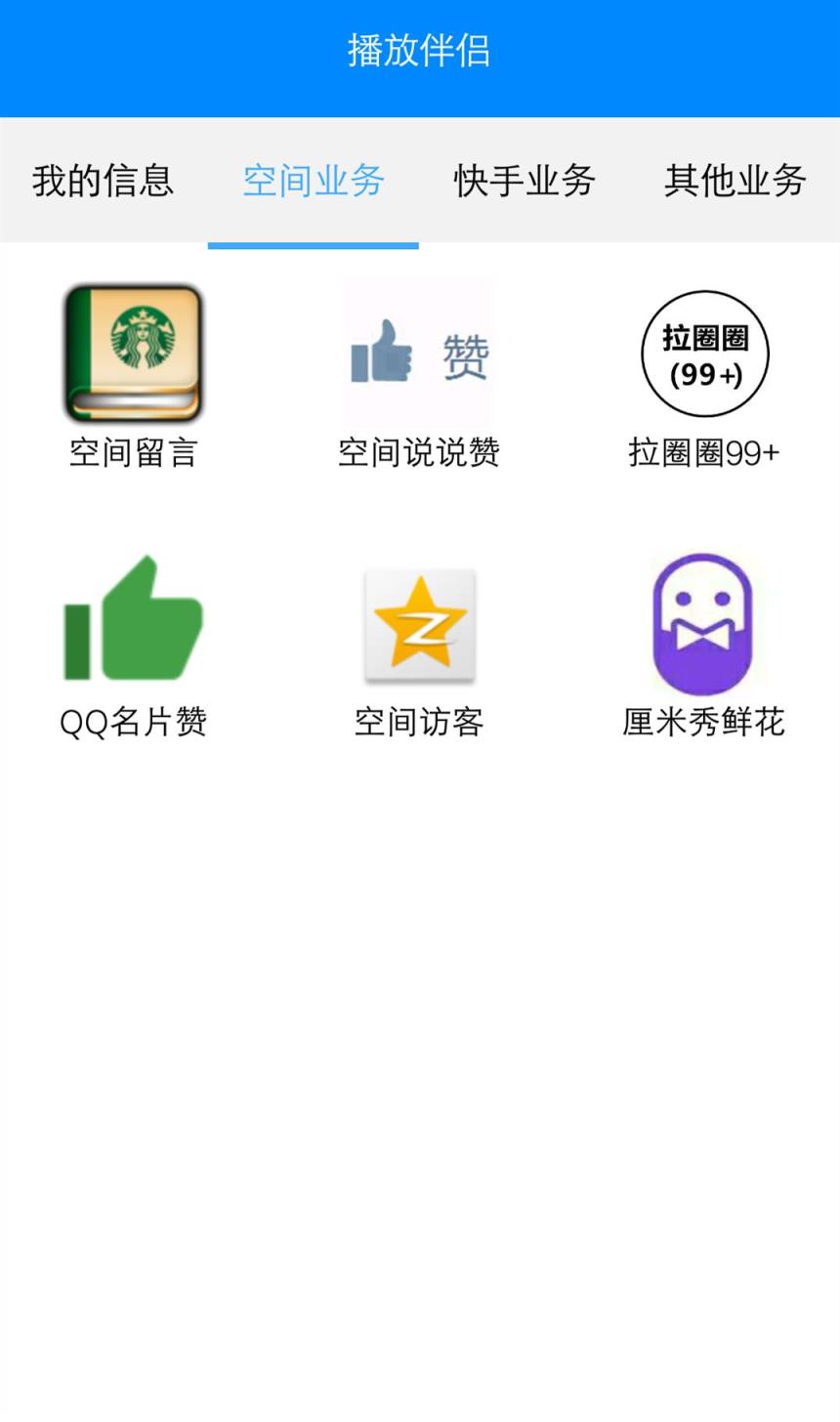
Task: Switch to the 我的信息 tab
Action: click(104, 182)
